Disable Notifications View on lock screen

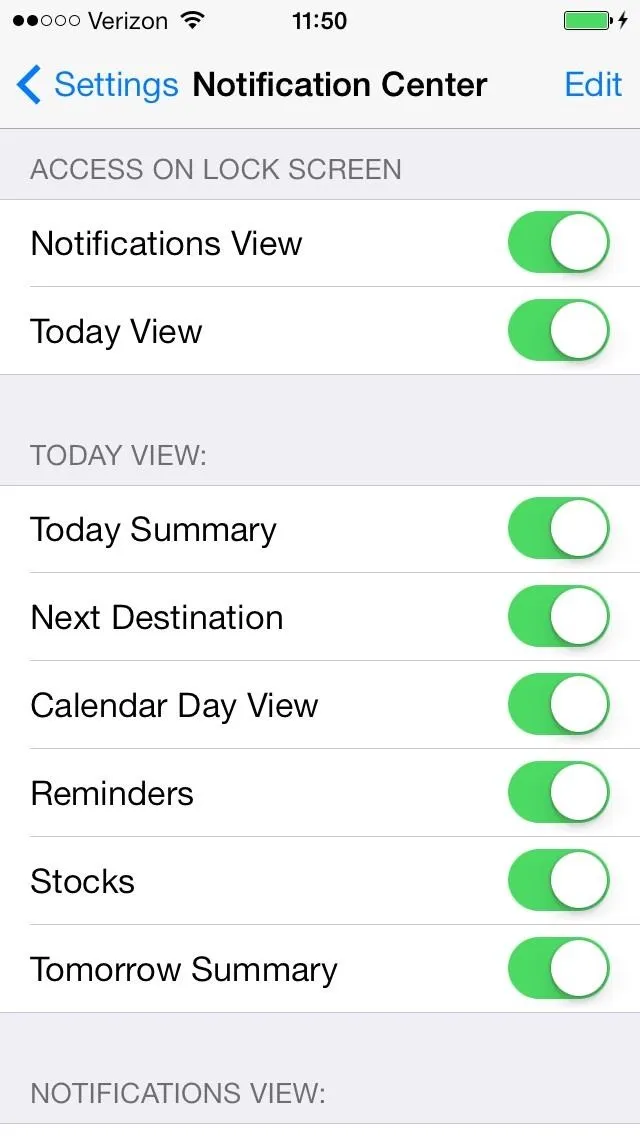coord(559,243)
